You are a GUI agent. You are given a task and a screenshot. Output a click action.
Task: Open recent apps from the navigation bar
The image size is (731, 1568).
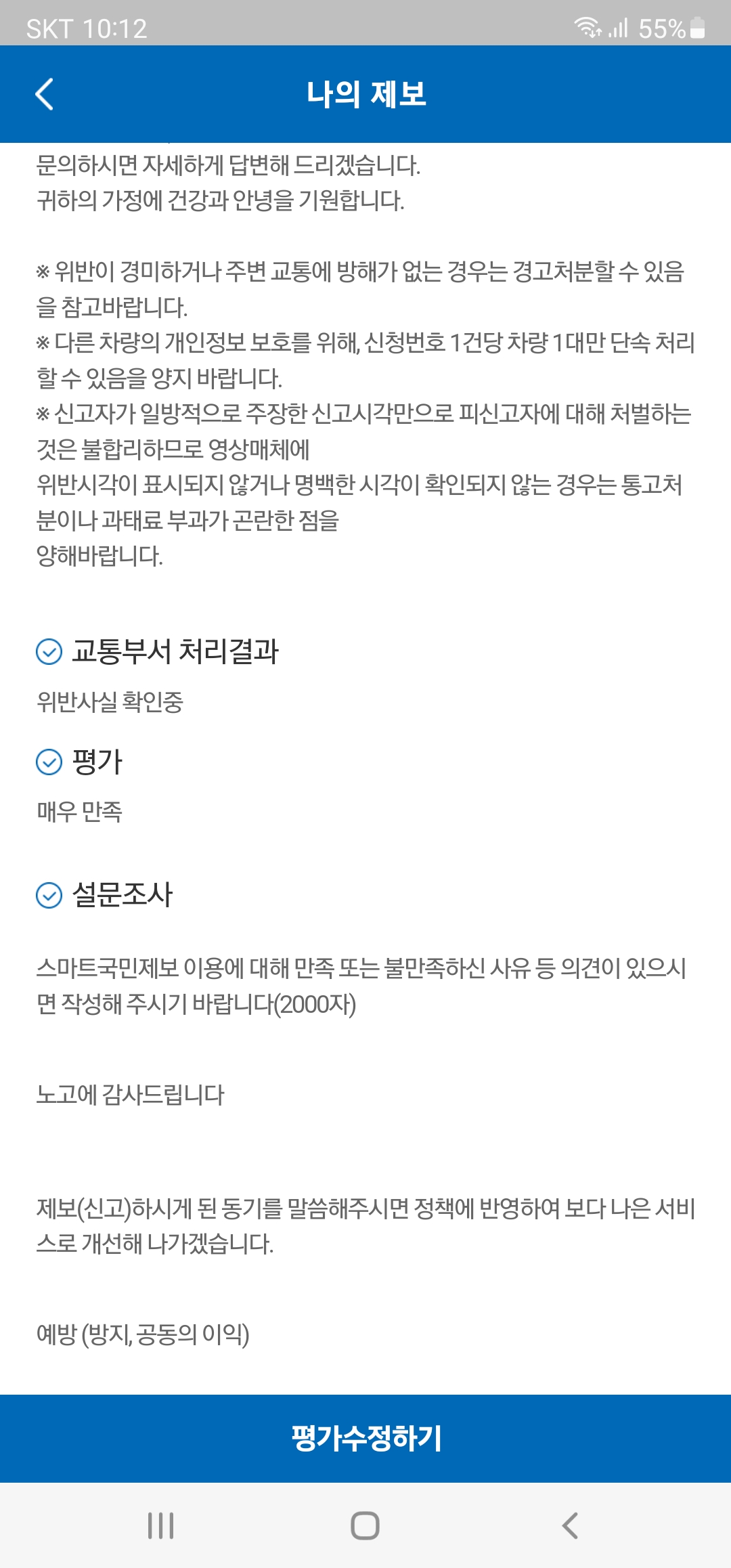pos(161,1525)
